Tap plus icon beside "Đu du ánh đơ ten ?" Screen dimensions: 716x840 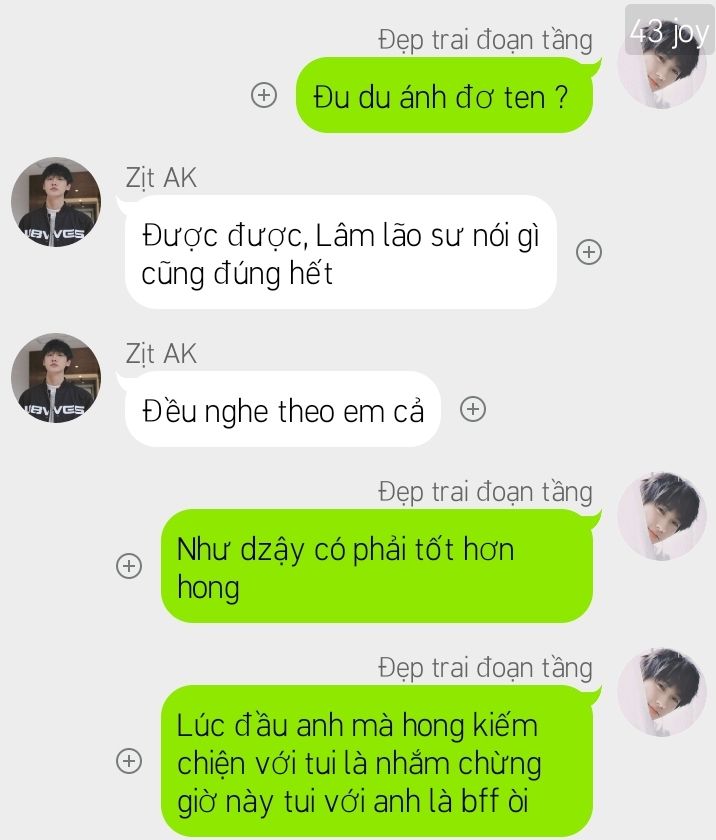pos(263,96)
